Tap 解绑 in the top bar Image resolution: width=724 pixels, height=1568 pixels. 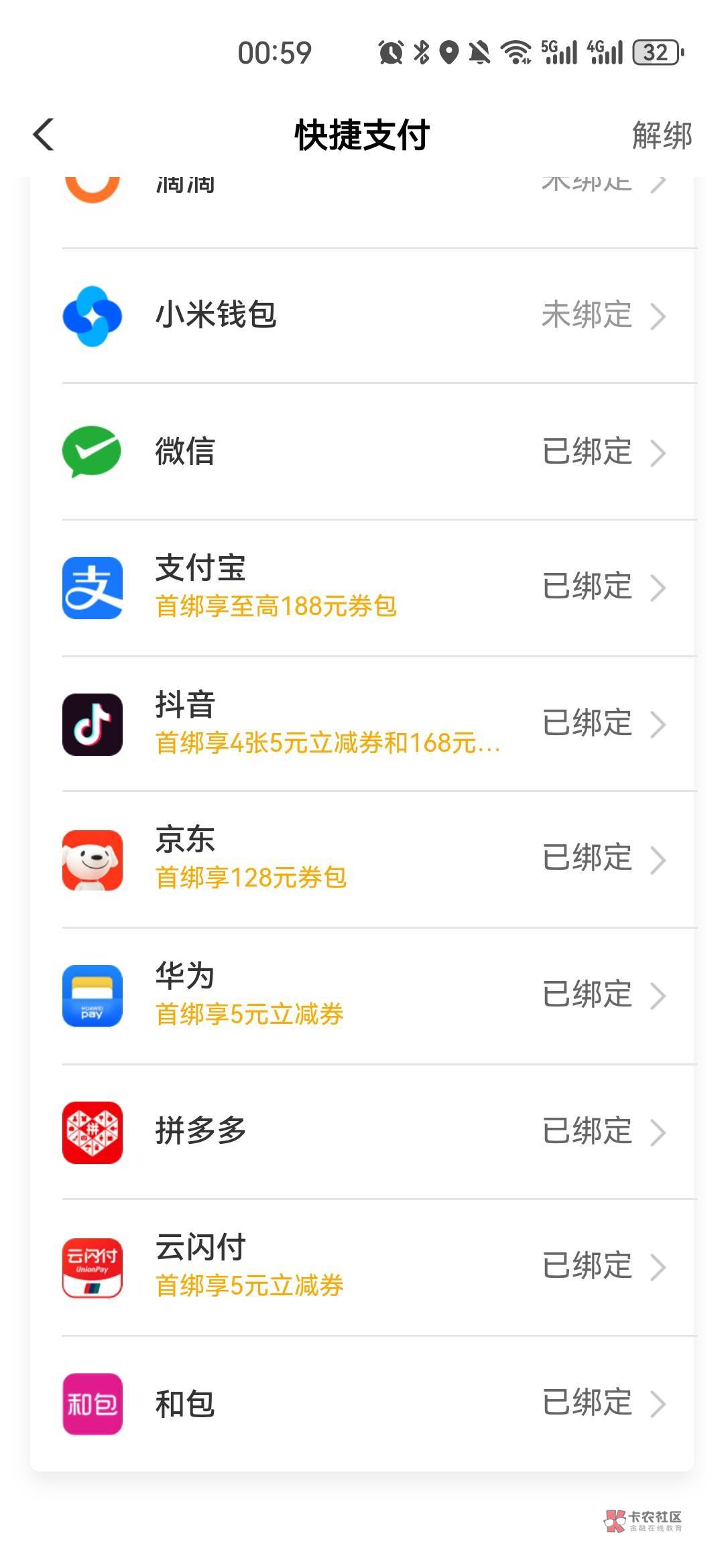662,135
